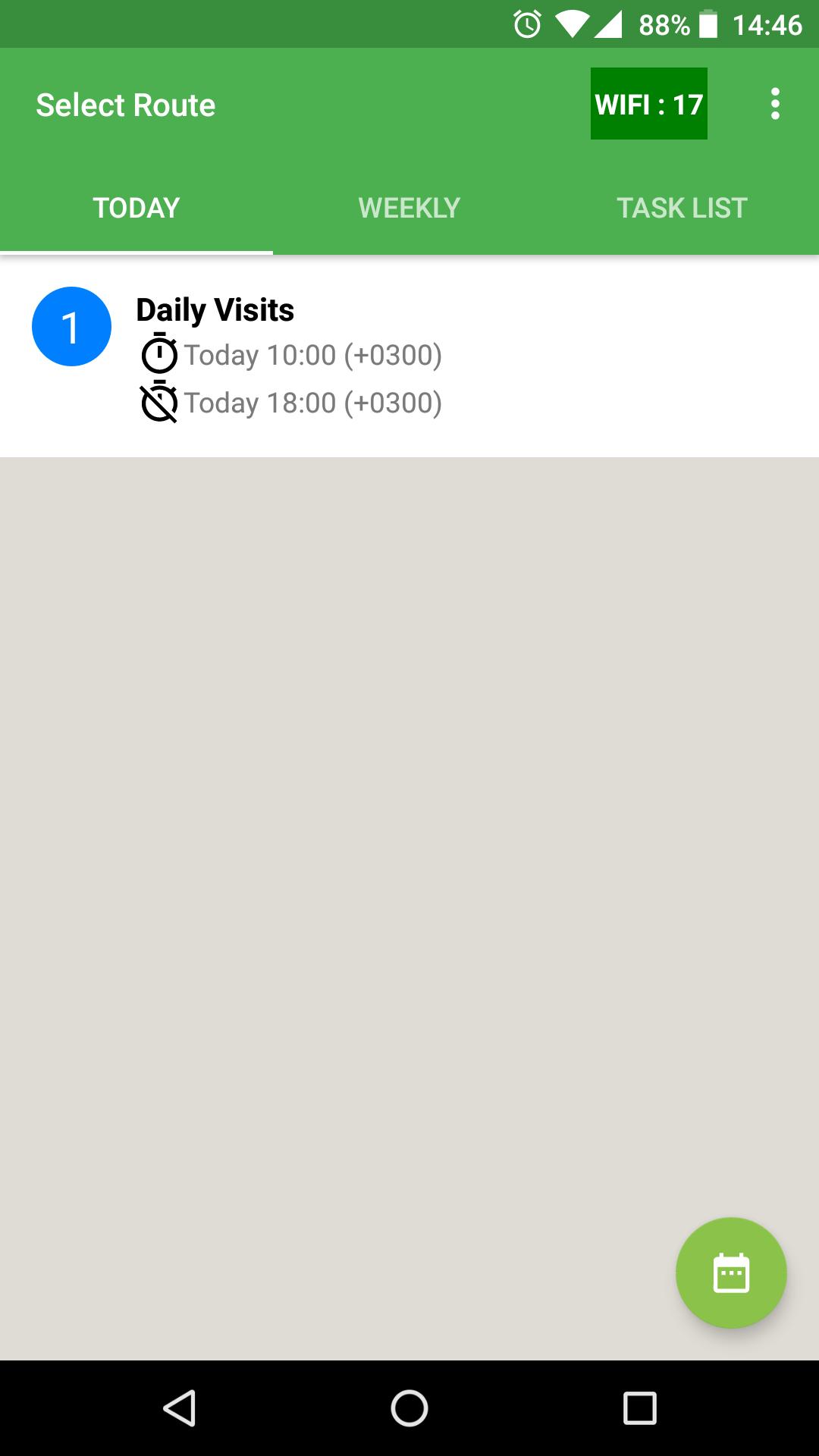Open the TASK LIST tab
Screen dimensions: 819x1456
[x=681, y=207]
